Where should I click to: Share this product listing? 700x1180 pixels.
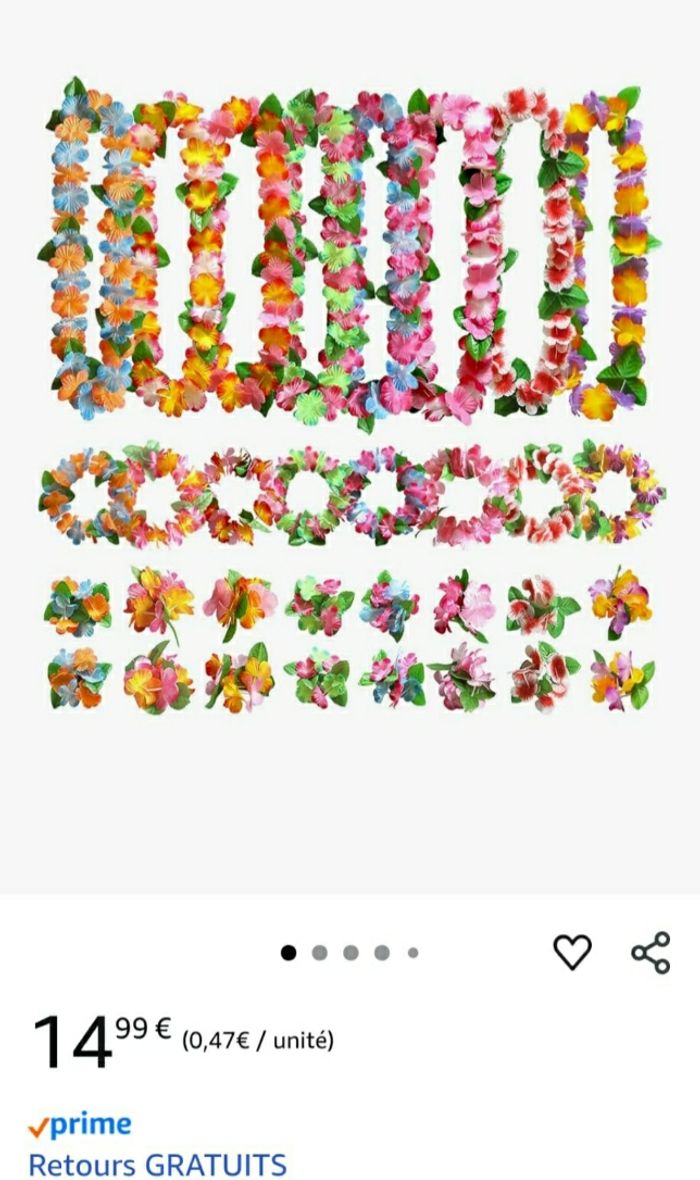point(651,952)
